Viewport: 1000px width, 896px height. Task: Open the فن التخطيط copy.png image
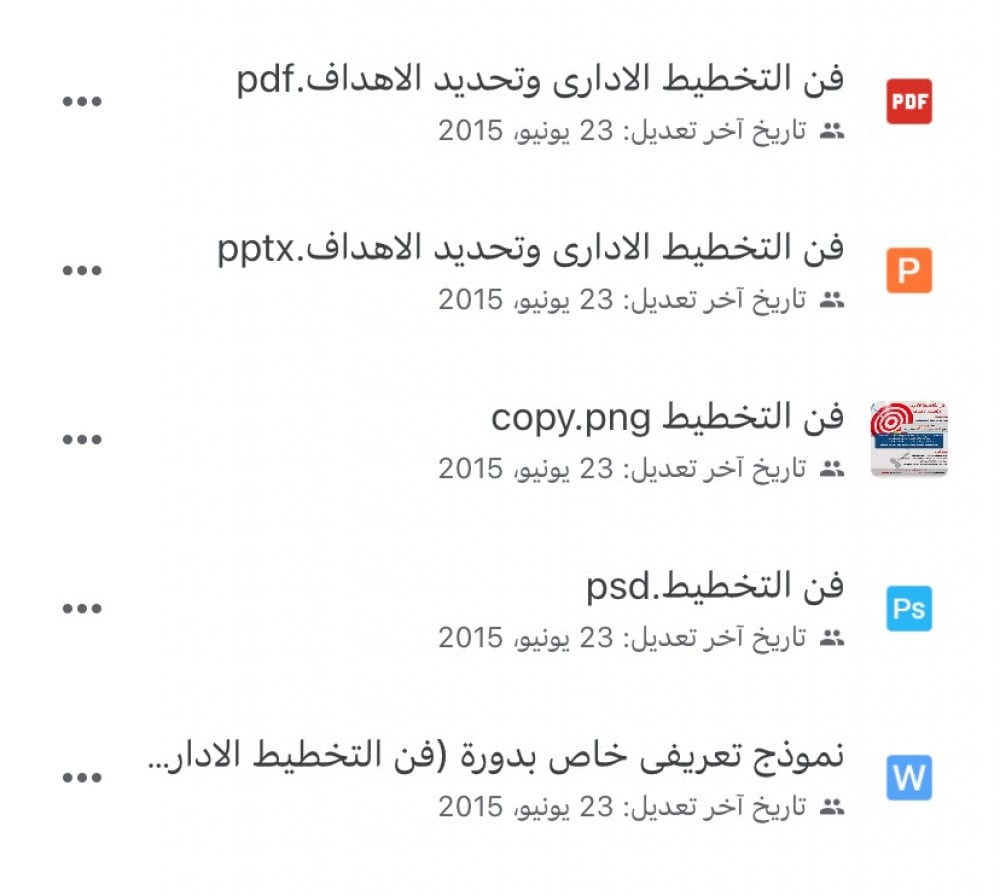(x=667, y=417)
